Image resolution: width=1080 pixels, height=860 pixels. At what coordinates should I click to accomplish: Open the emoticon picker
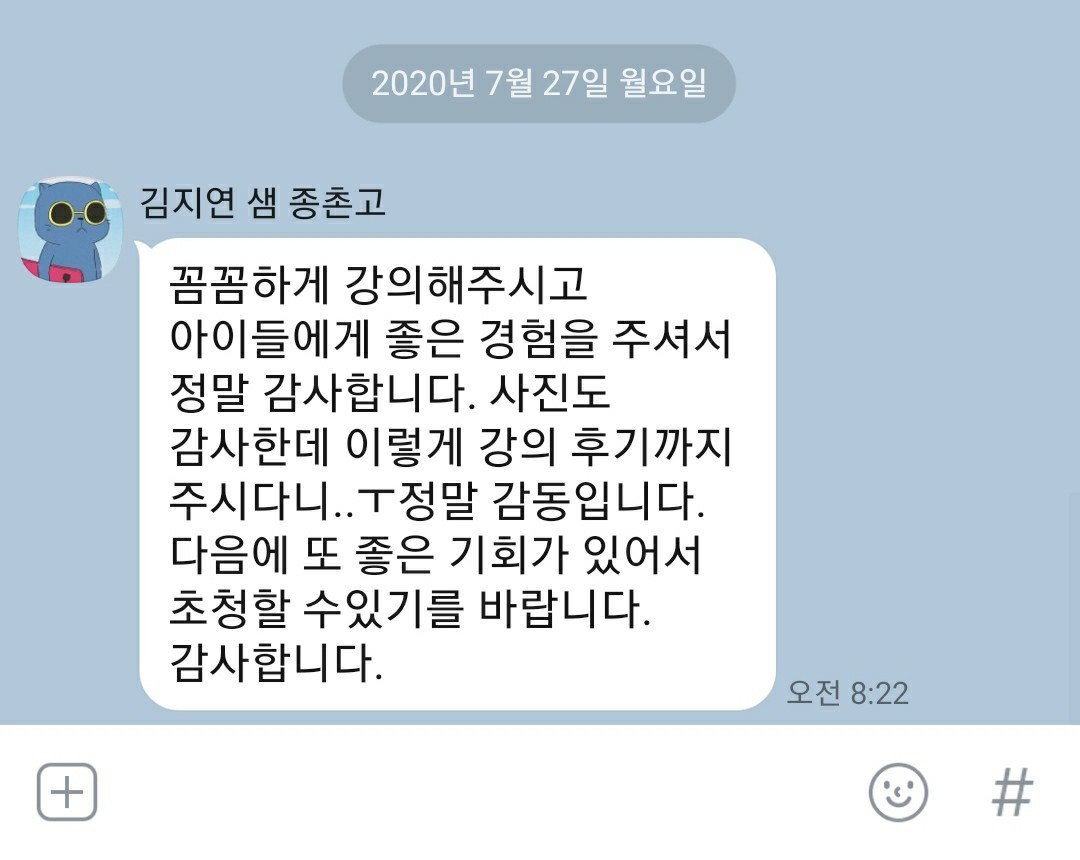898,792
